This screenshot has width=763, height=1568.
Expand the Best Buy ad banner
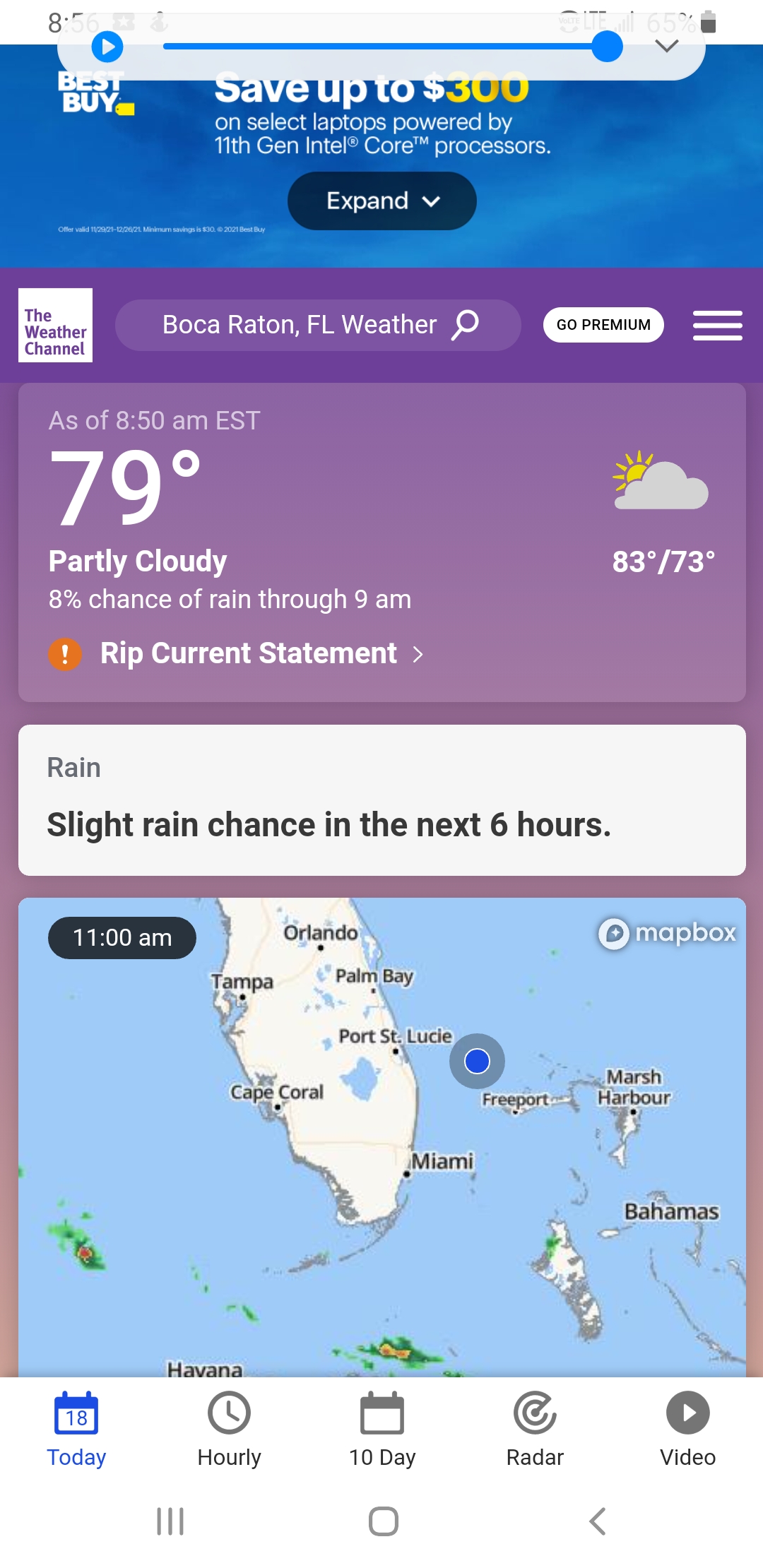click(x=381, y=201)
